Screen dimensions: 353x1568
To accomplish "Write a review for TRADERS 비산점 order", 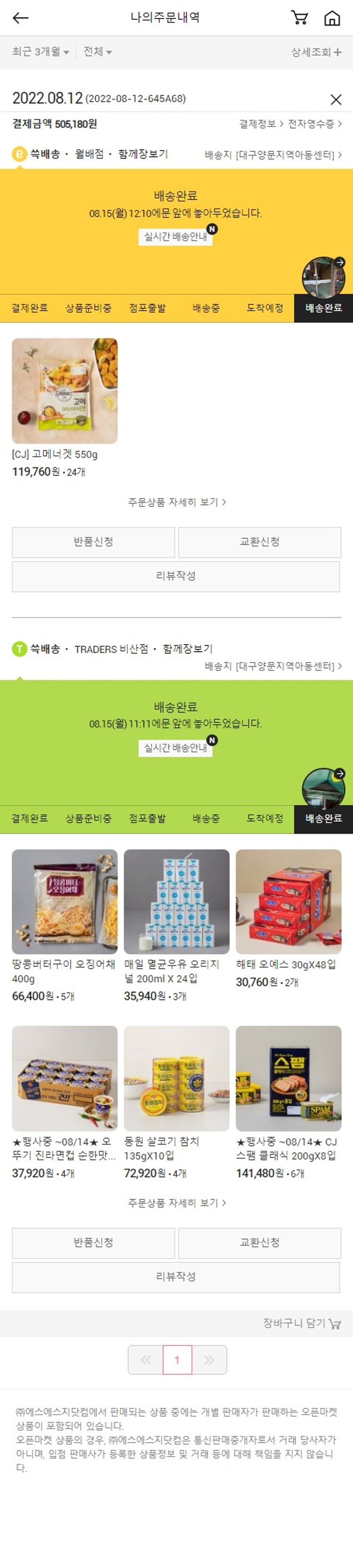I will [176, 1276].
